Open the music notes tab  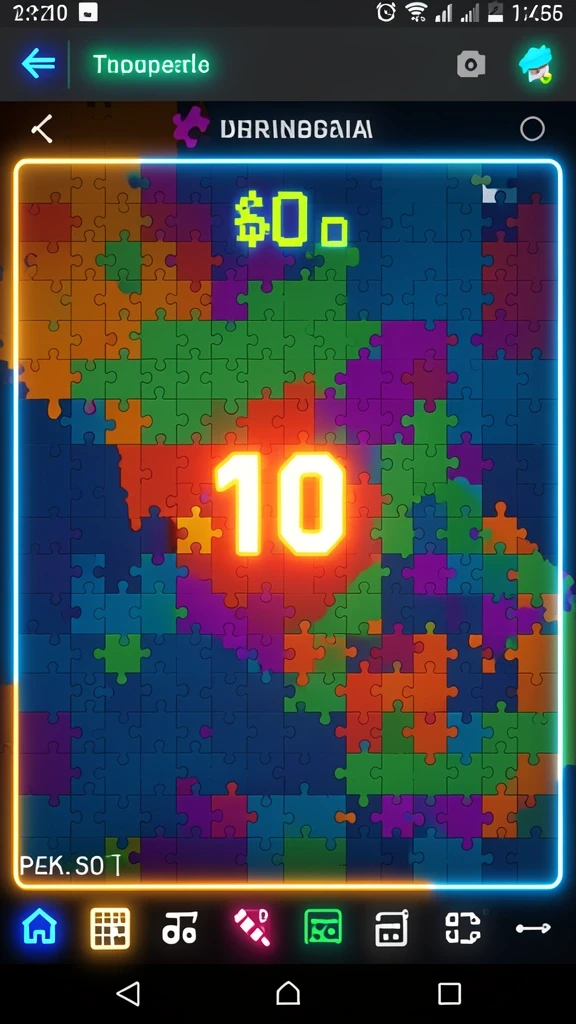[180, 928]
